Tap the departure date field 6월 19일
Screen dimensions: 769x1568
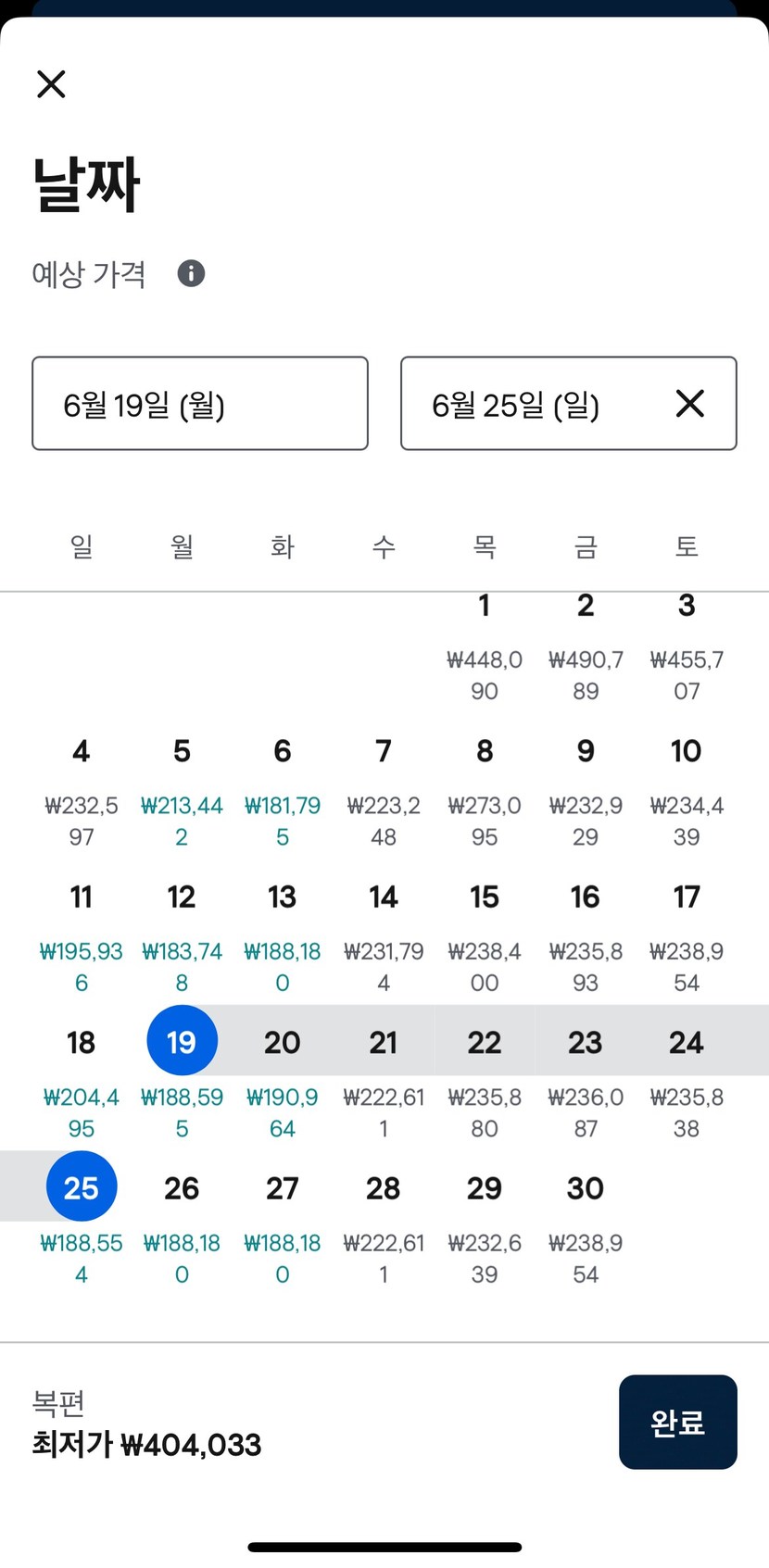[x=200, y=404]
